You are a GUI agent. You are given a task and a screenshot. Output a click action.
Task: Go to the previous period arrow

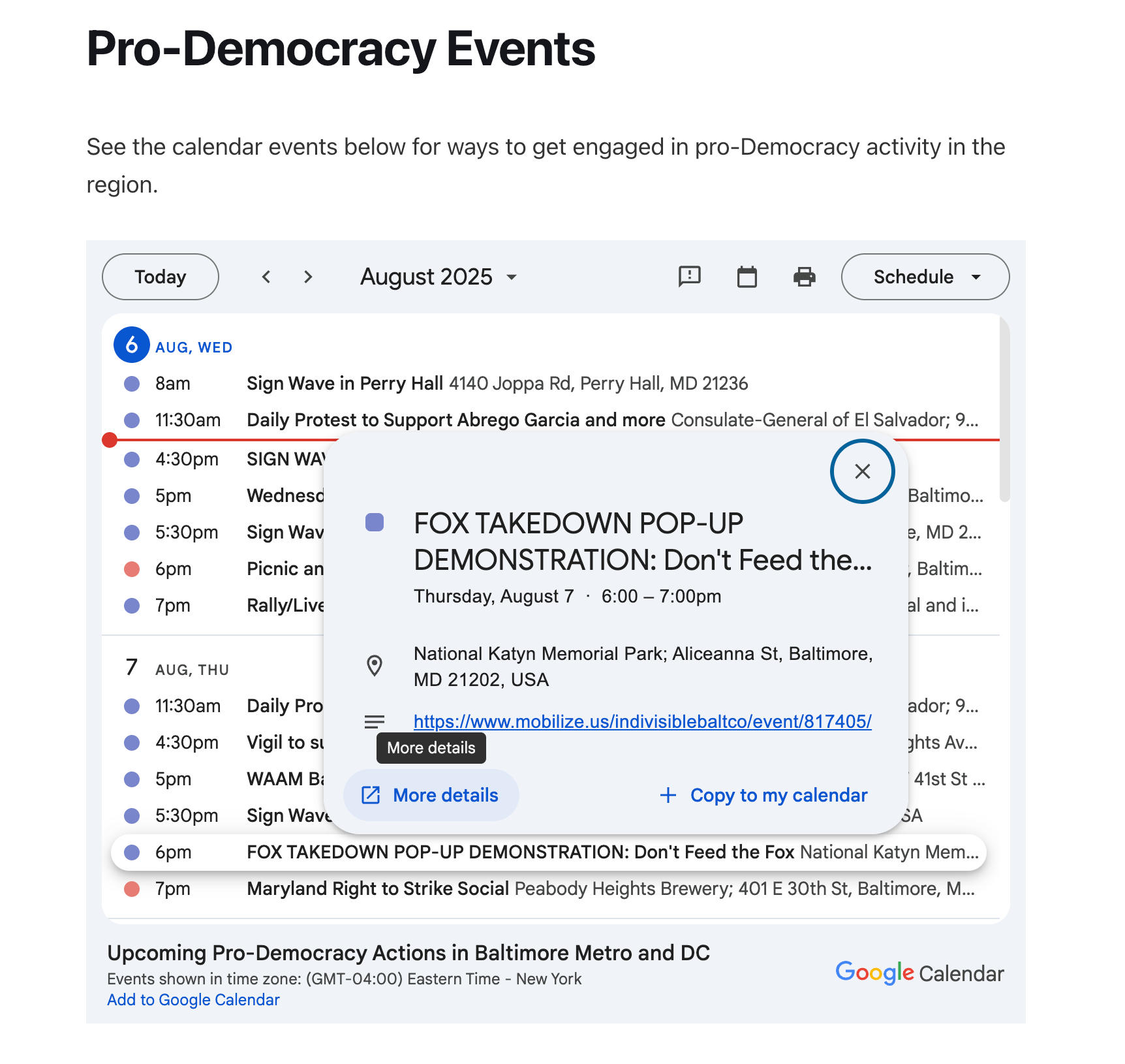266,277
